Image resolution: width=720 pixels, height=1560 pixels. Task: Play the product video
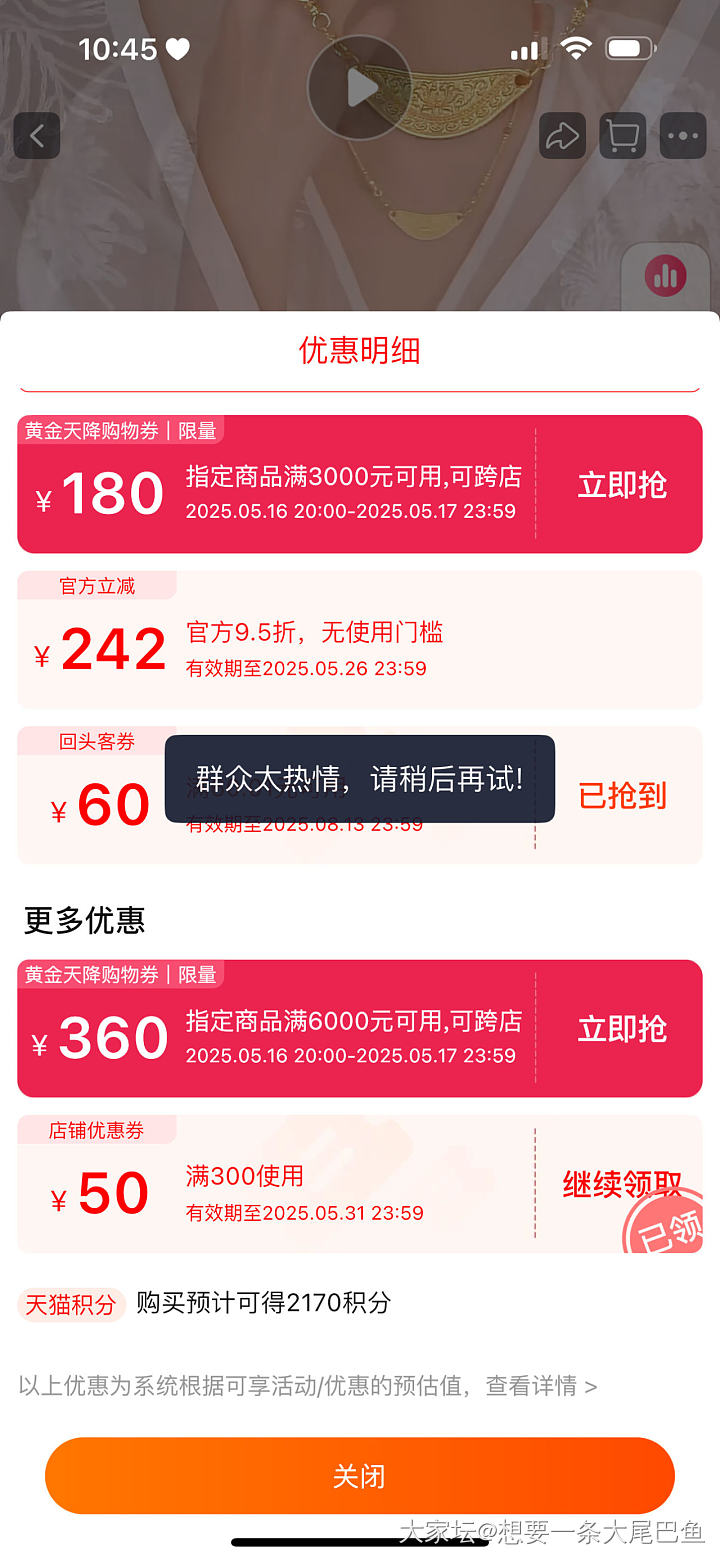pos(359,88)
